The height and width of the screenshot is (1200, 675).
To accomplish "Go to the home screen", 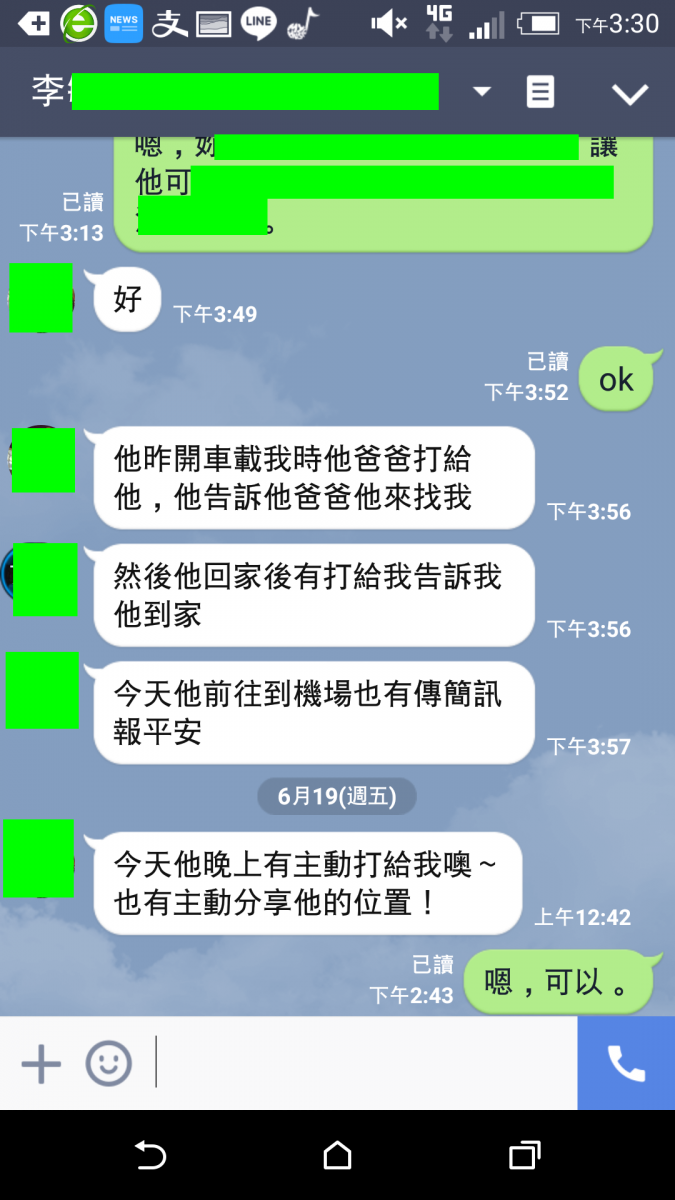I will point(337,1156).
